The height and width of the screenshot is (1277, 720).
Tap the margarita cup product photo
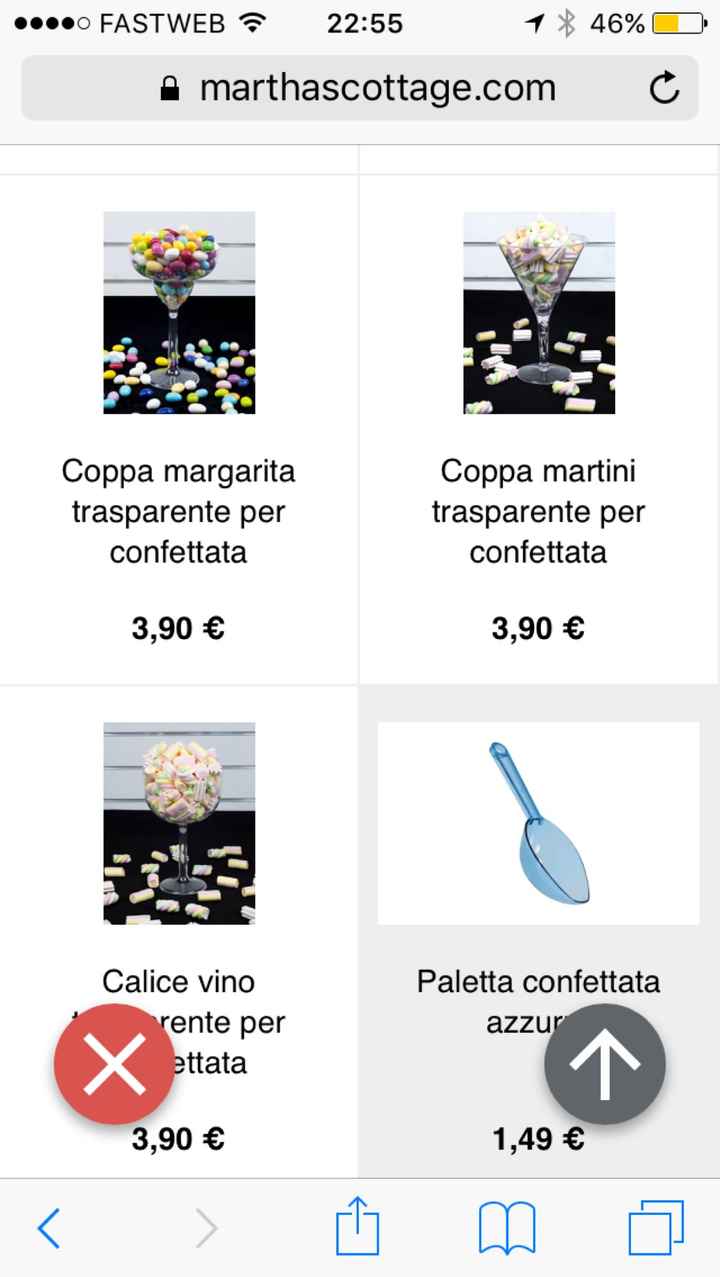(x=178, y=311)
